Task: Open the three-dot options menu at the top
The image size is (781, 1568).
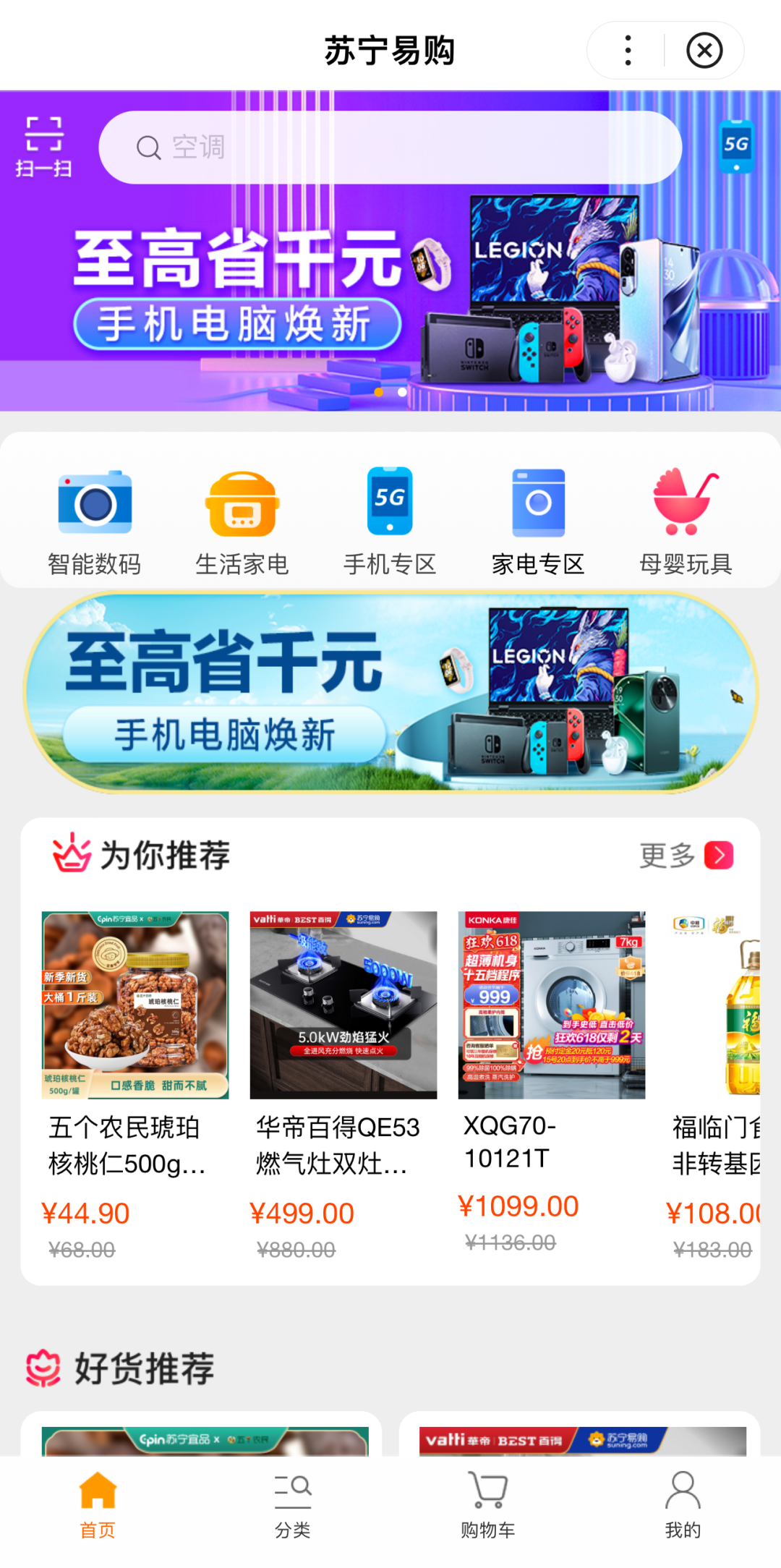Action: pos(626,49)
